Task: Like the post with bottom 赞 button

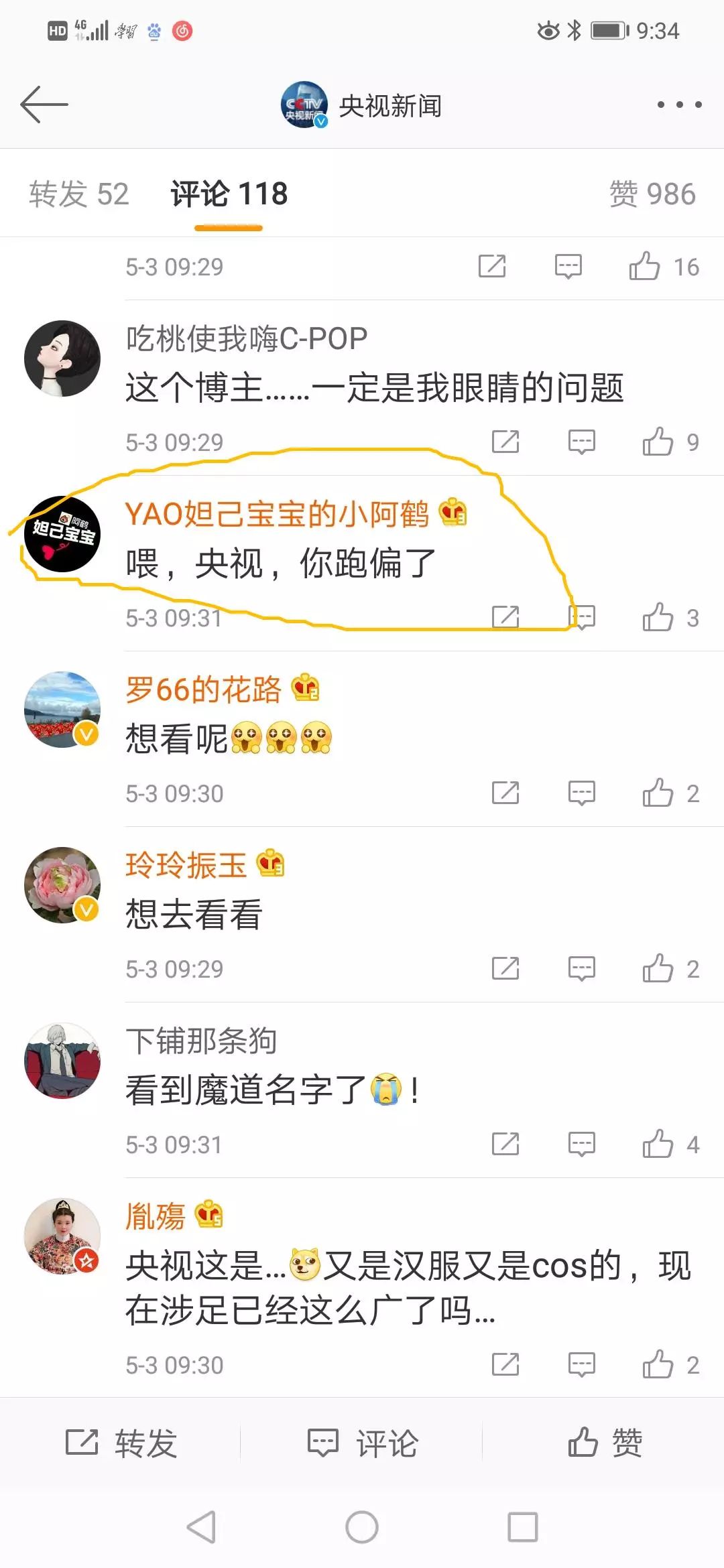Action: click(605, 1443)
